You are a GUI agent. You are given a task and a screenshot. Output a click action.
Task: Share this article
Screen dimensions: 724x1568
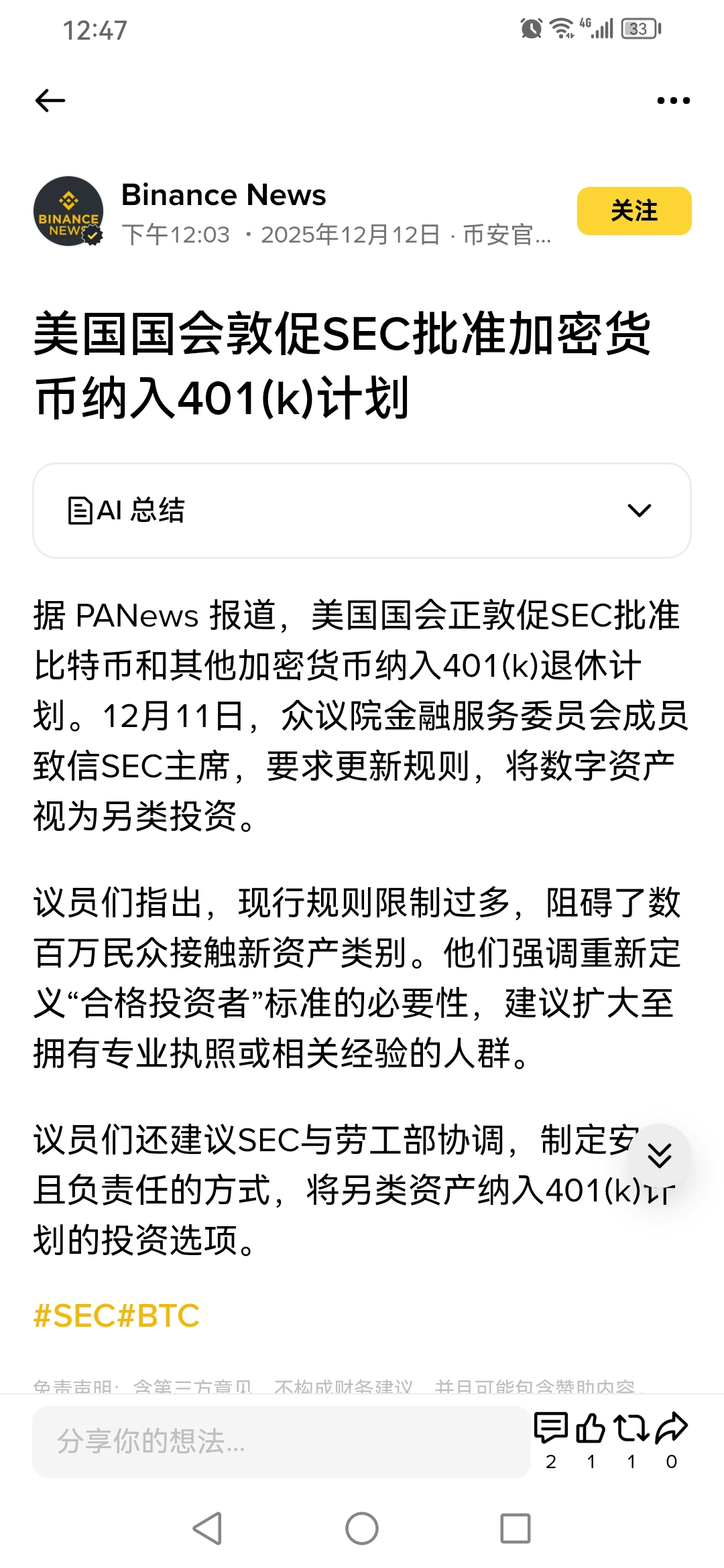coord(672,1429)
